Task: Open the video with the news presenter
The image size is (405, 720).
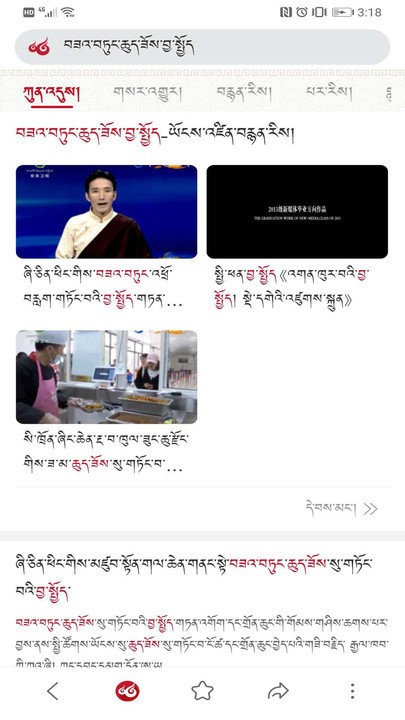Action: pos(107,212)
